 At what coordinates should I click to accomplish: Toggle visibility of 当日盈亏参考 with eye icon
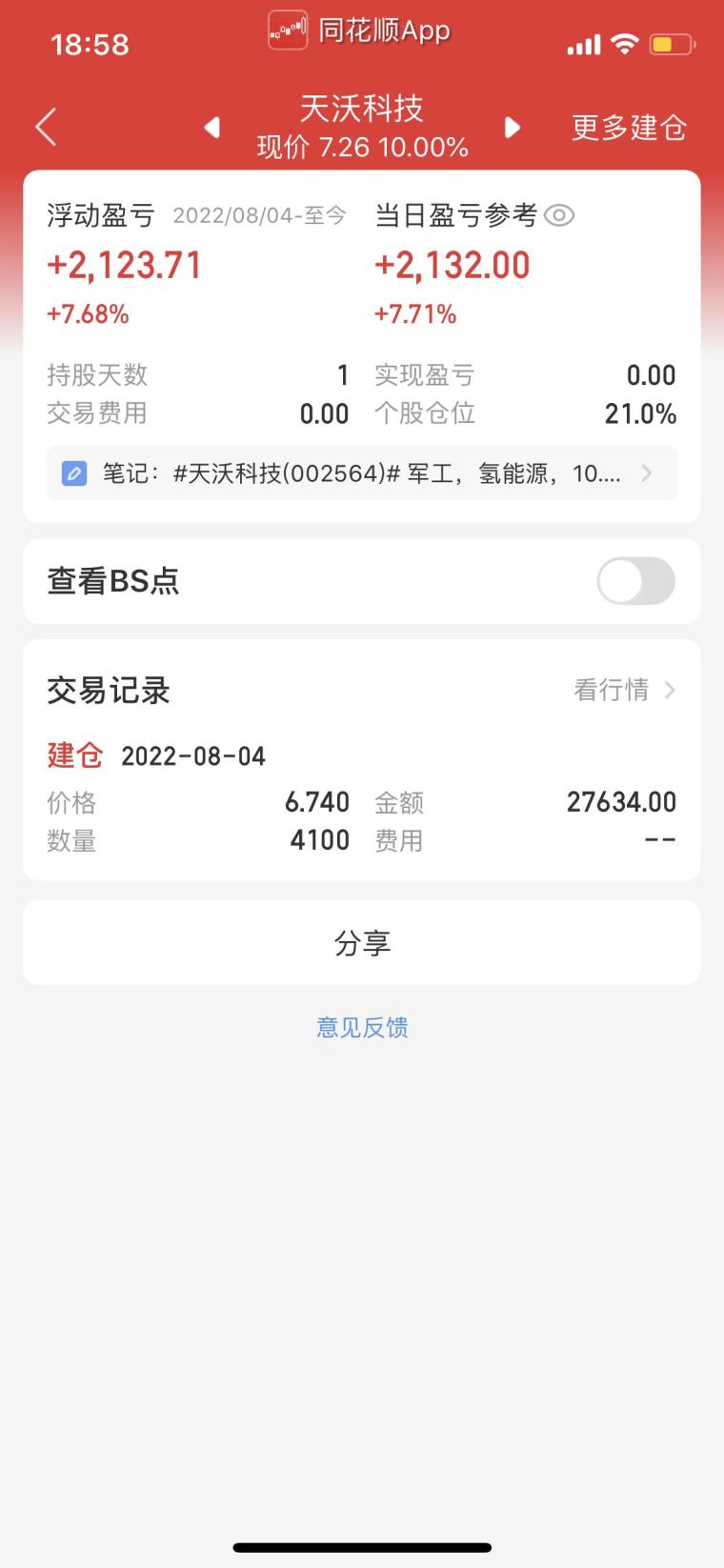coord(559,215)
